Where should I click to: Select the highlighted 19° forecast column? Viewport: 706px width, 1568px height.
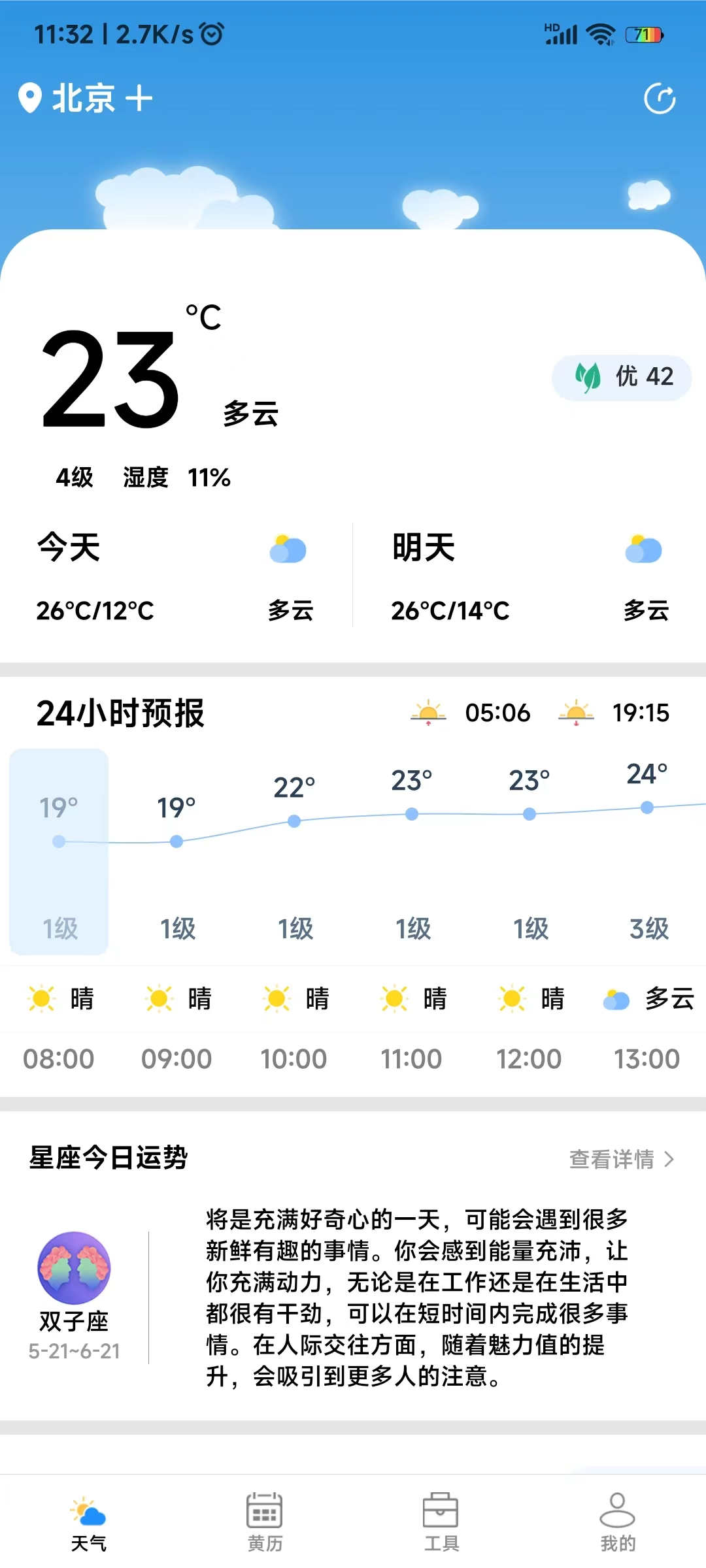click(x=58, y=849)
